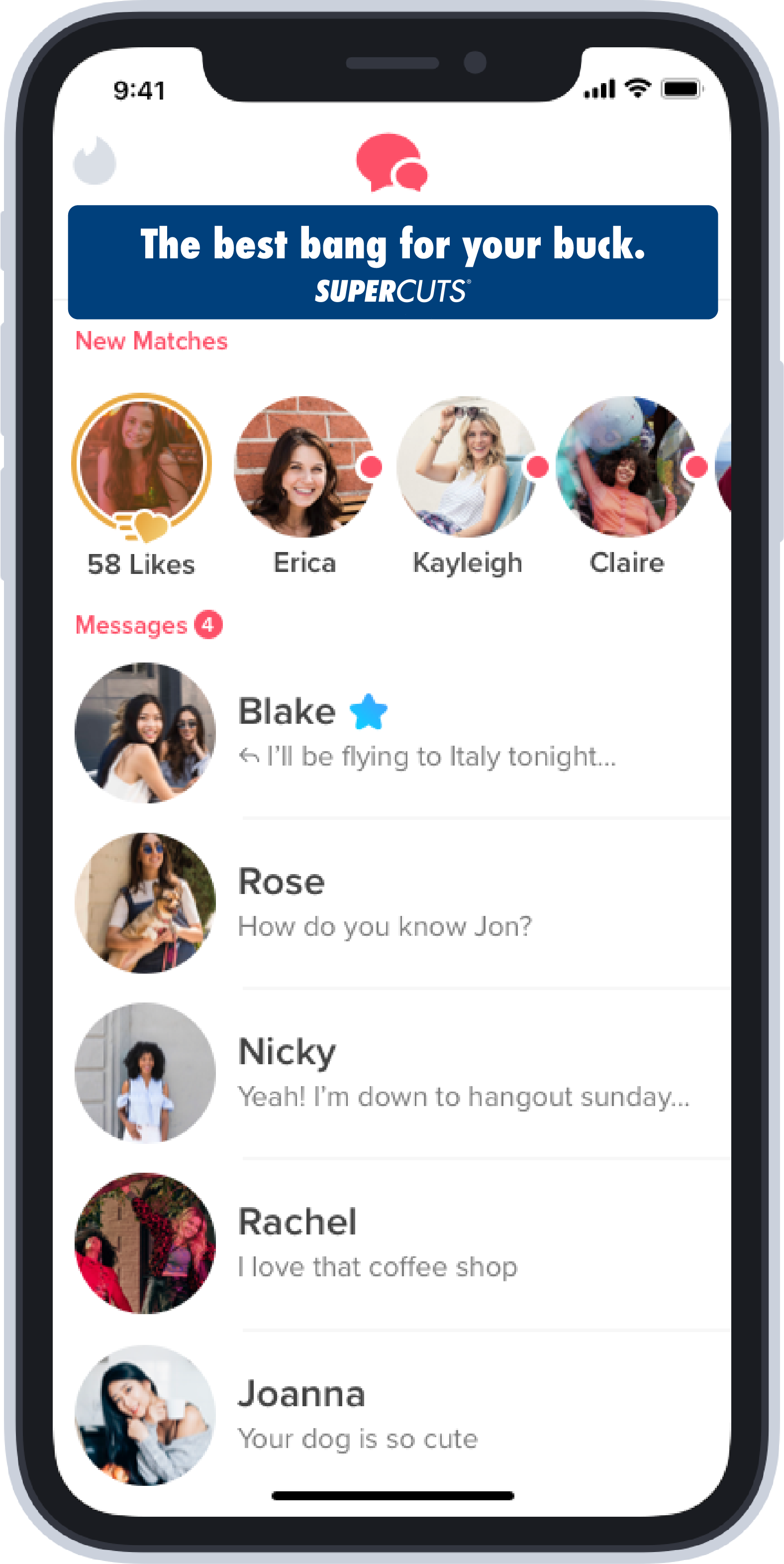
Task: Open the Supercuts ad banner
Action: point(392,262)
